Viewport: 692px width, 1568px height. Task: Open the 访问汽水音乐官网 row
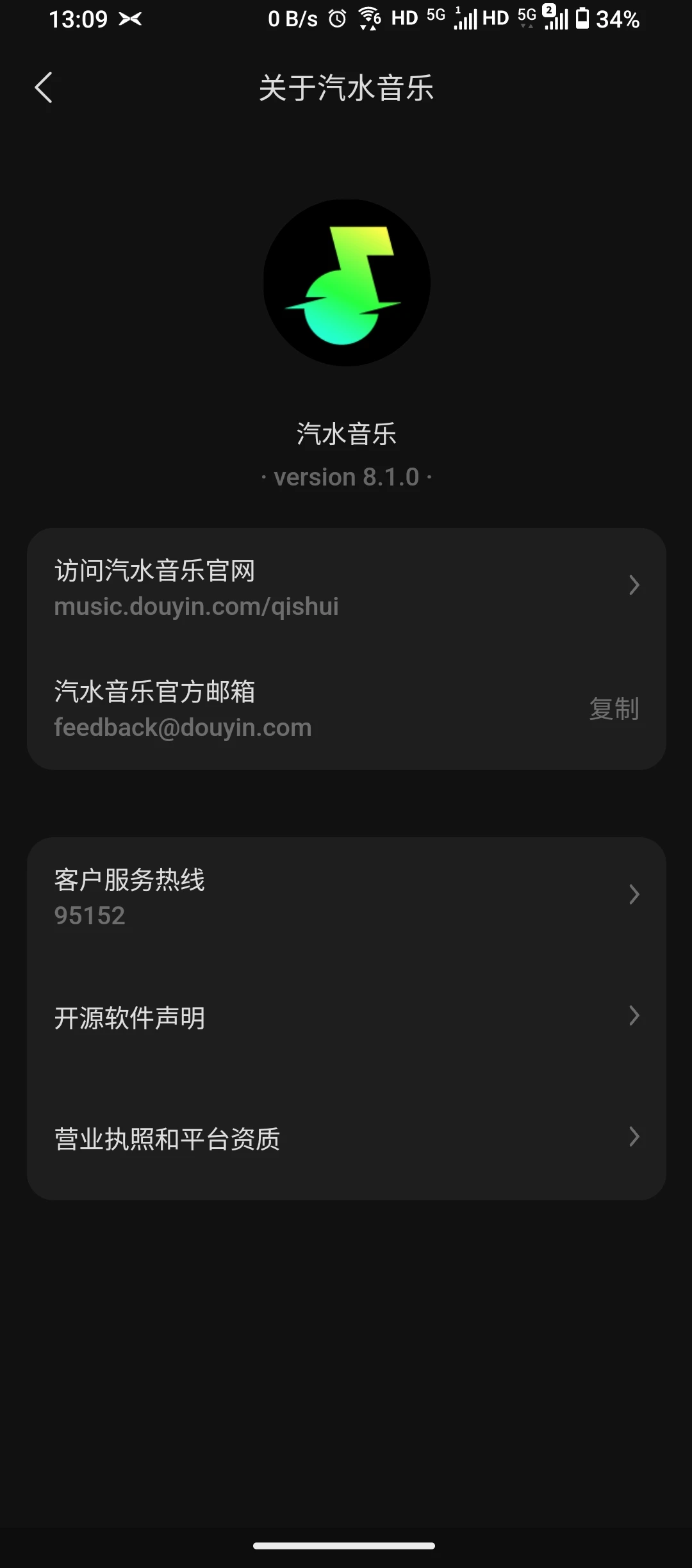346,588
